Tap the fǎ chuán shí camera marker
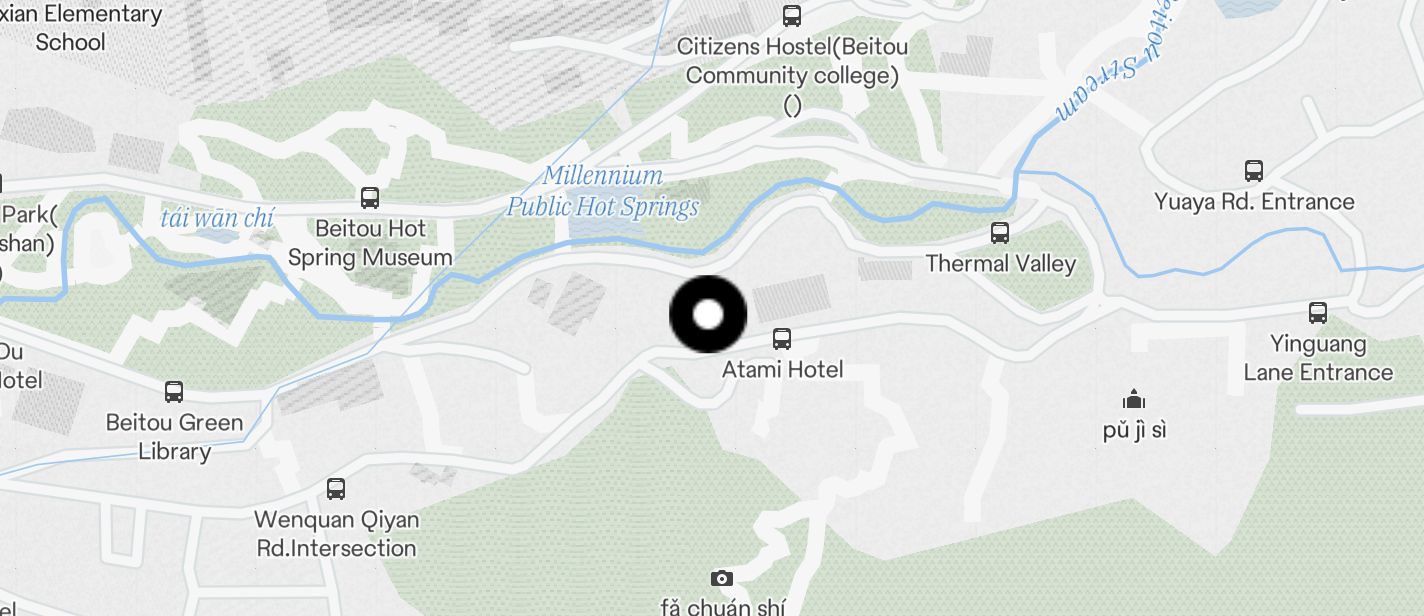This screenshot has height=616, width=1424. pos(722,578)
